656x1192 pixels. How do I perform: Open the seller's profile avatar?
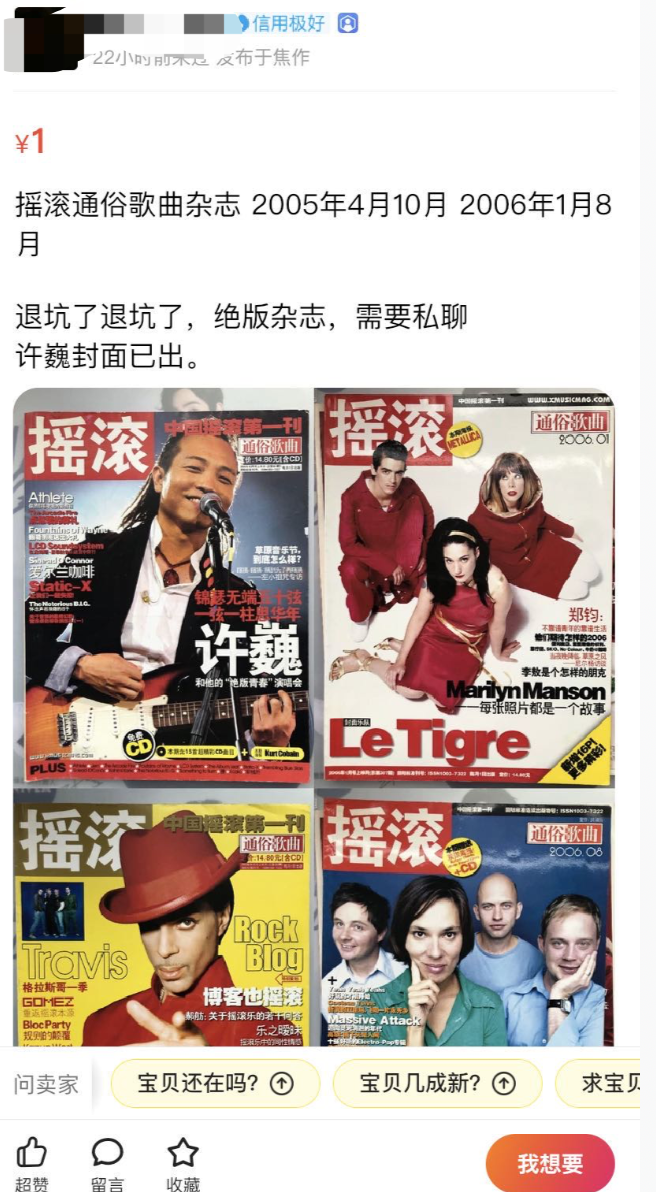(40, 40)
